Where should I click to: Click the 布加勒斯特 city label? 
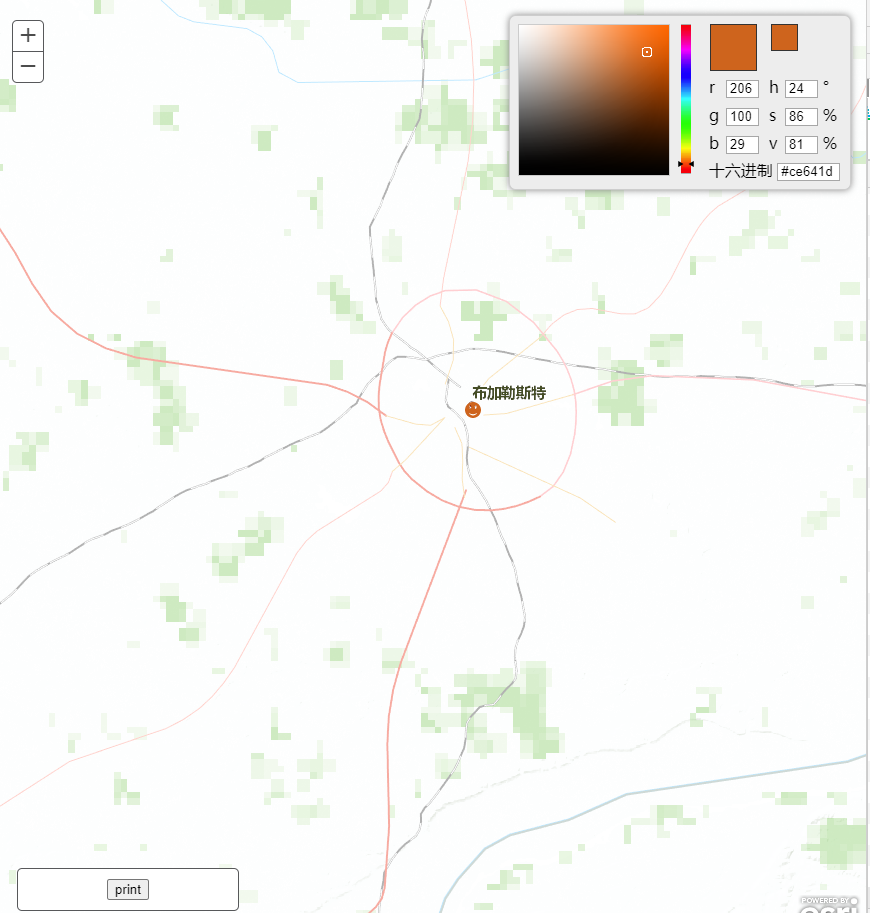(x=509, y=393)
